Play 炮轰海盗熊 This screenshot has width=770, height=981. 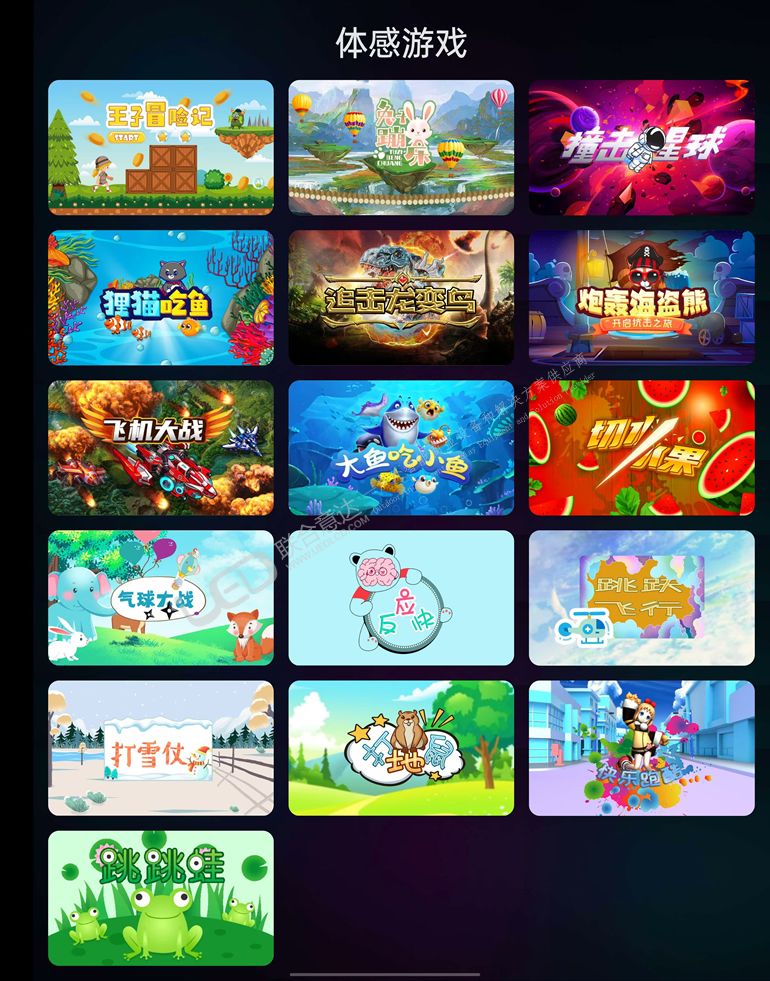(x=641, y=297)
